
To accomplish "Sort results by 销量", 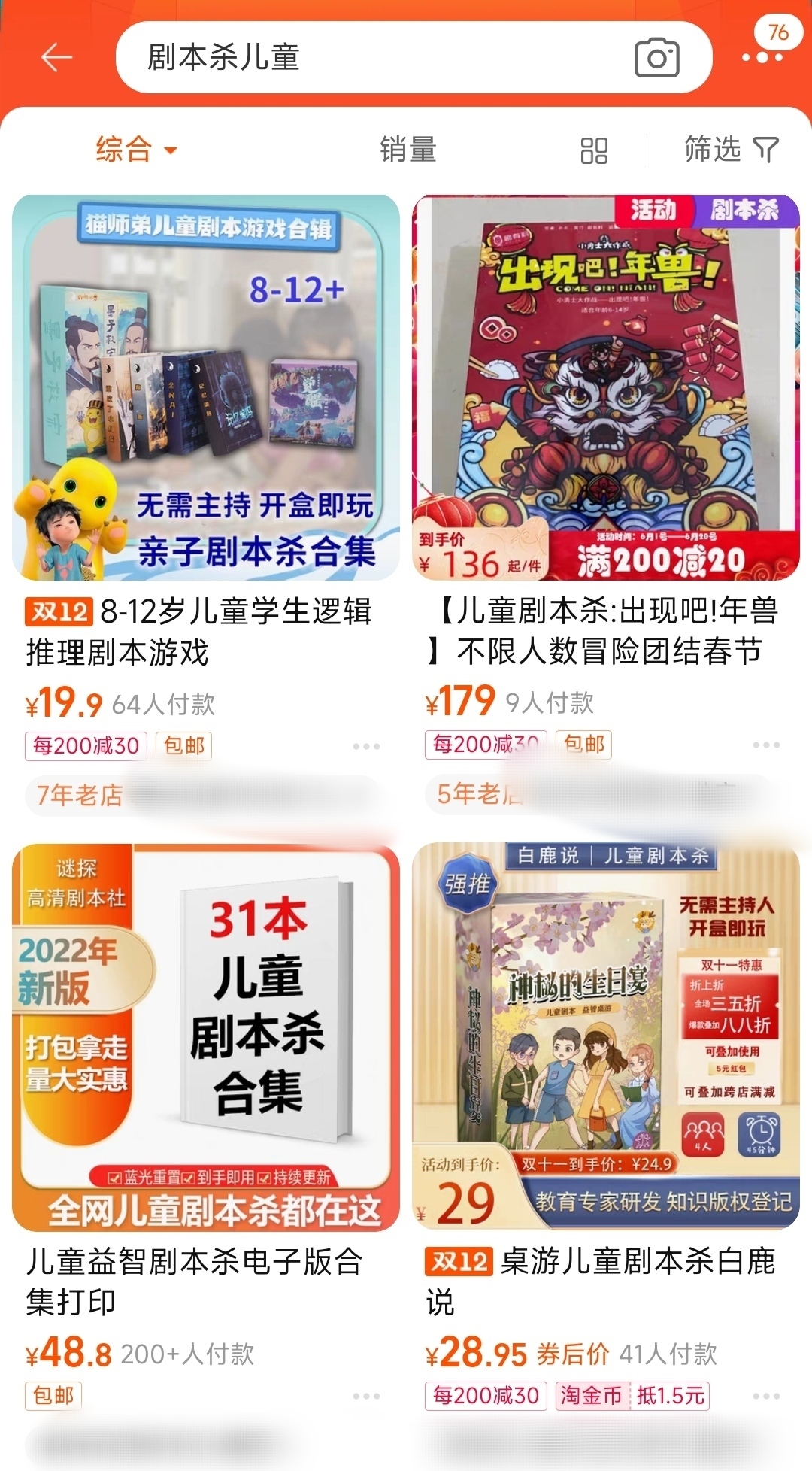I will point(408,150).
